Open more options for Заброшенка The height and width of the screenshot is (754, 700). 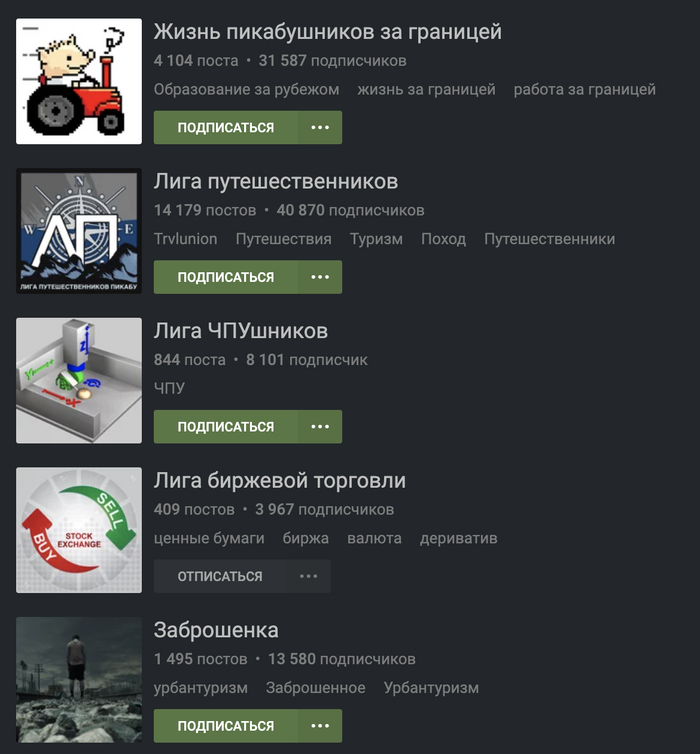[x=320, y=726]
